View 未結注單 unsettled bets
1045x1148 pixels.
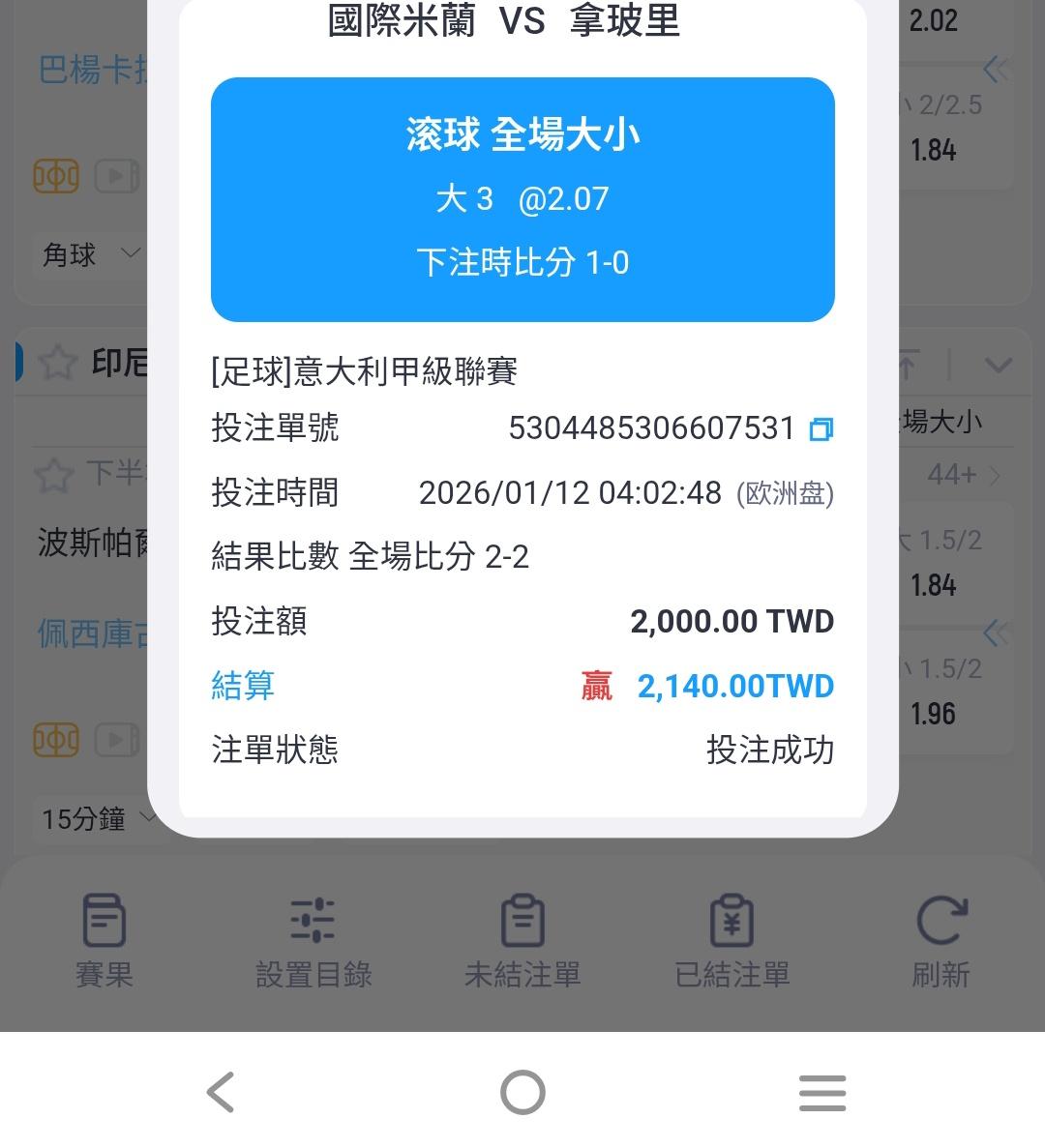(x=522, y=940)
